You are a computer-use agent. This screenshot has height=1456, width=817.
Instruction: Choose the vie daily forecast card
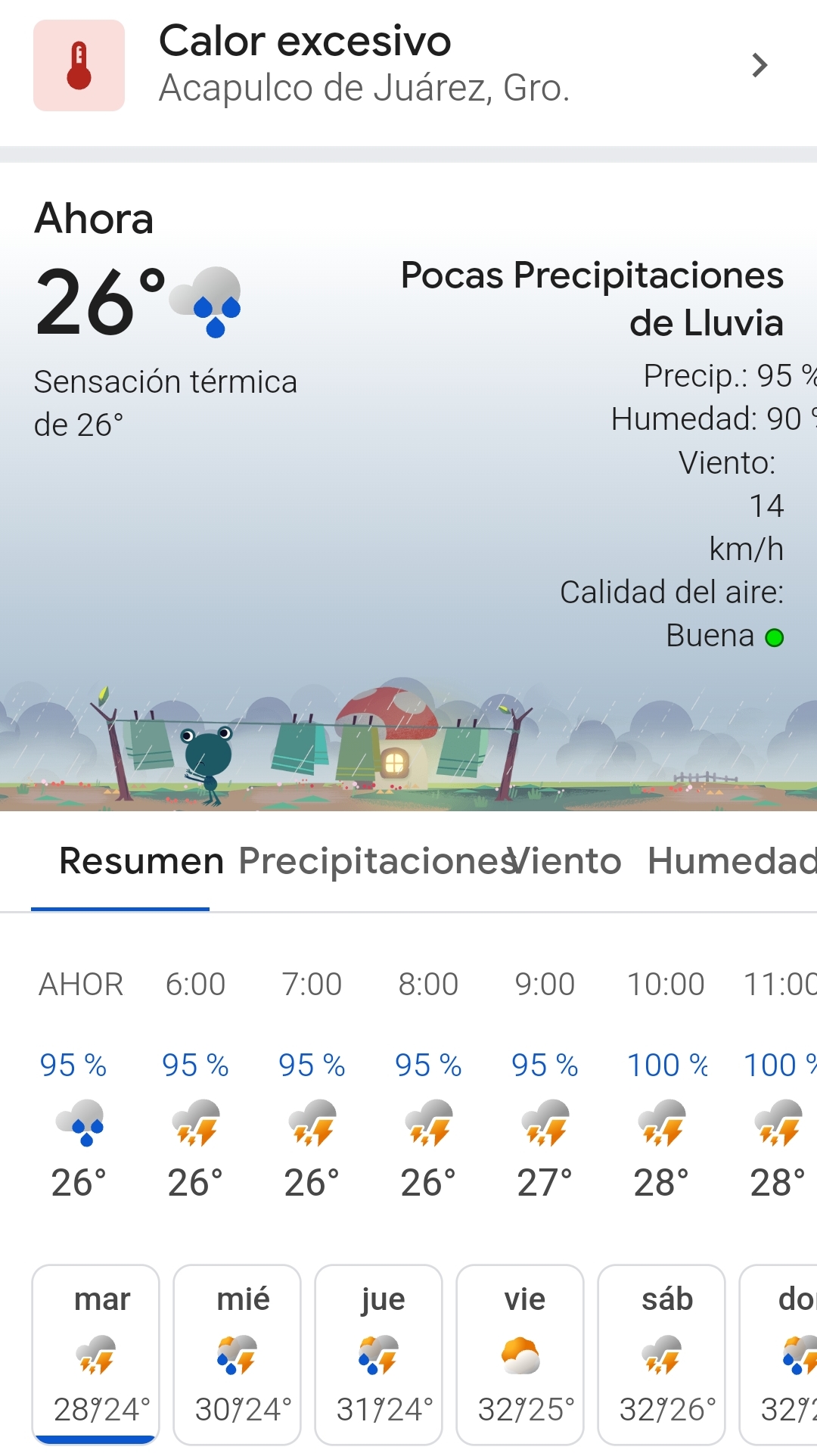pos(520,1354)
